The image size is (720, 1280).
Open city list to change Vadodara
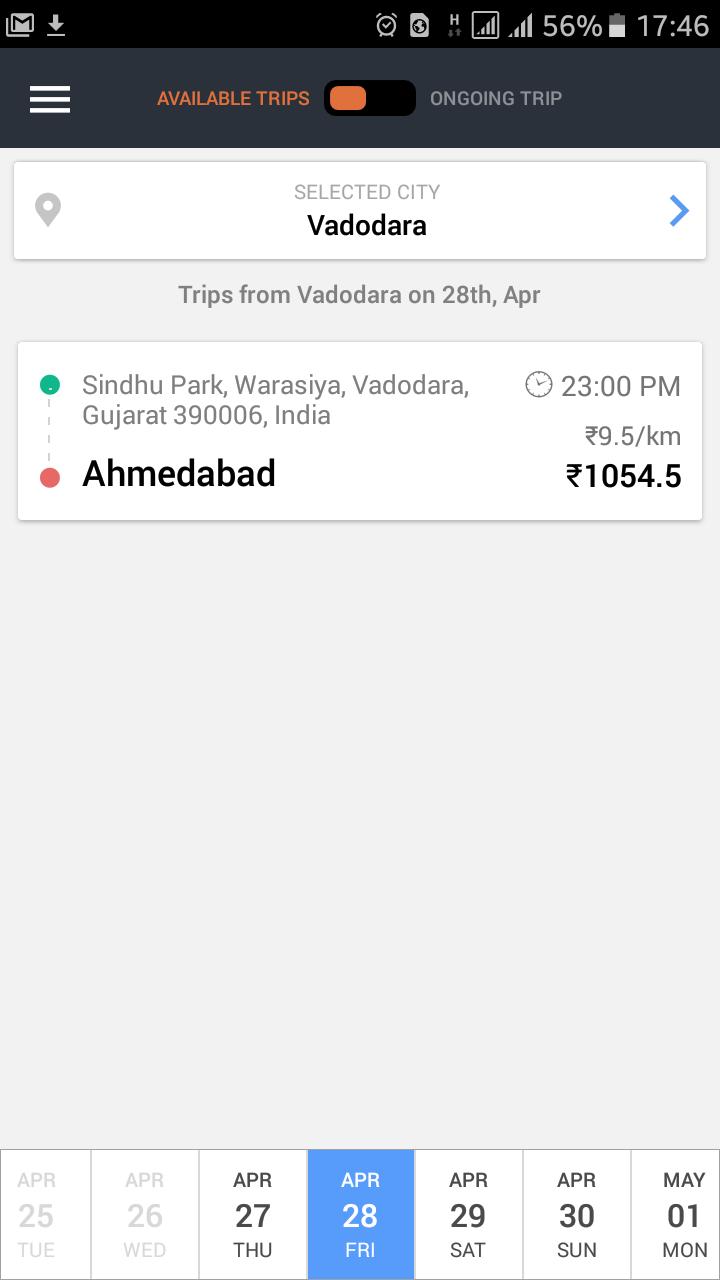366,224
